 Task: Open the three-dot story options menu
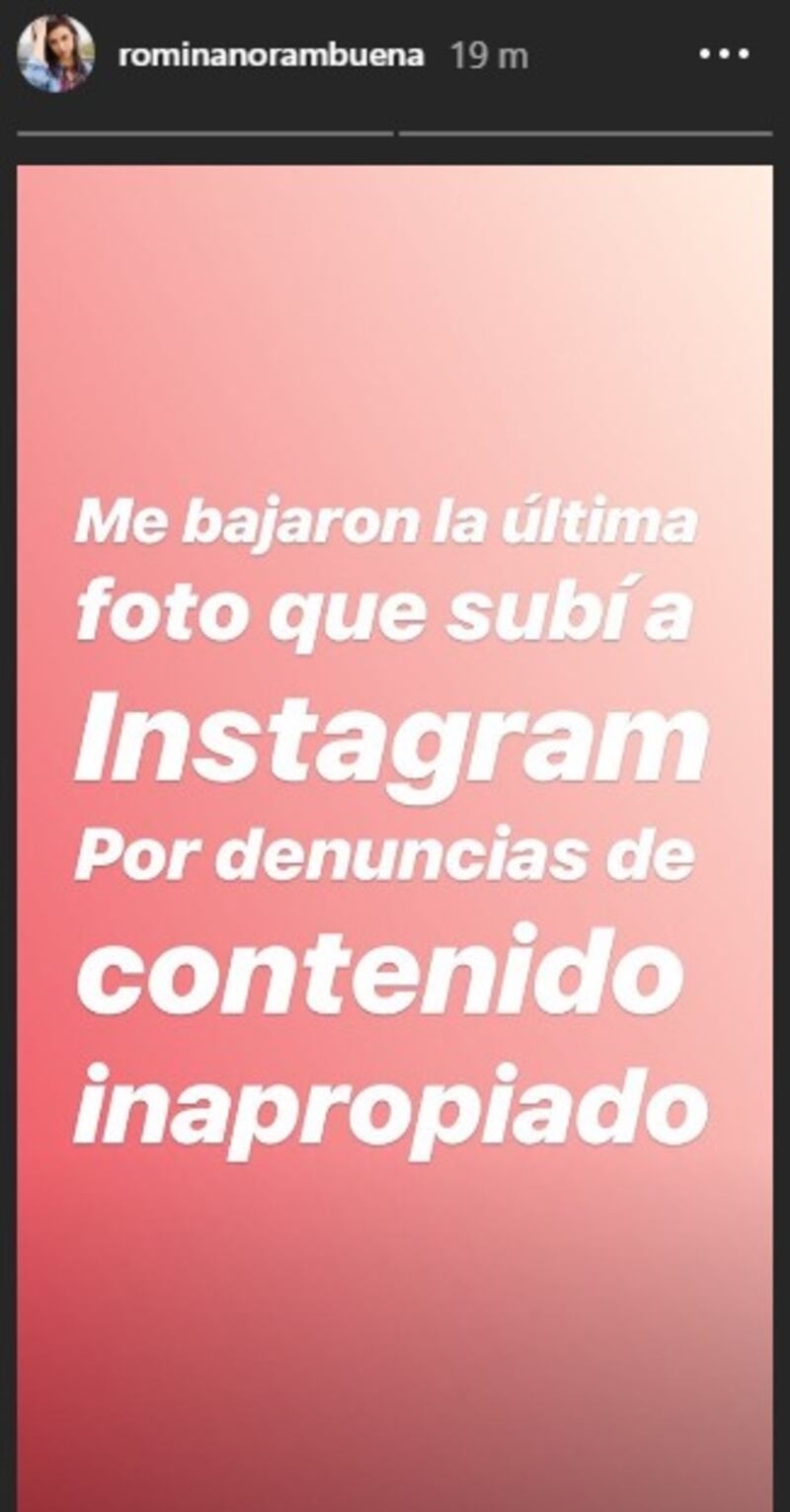(x=726, y=54)
